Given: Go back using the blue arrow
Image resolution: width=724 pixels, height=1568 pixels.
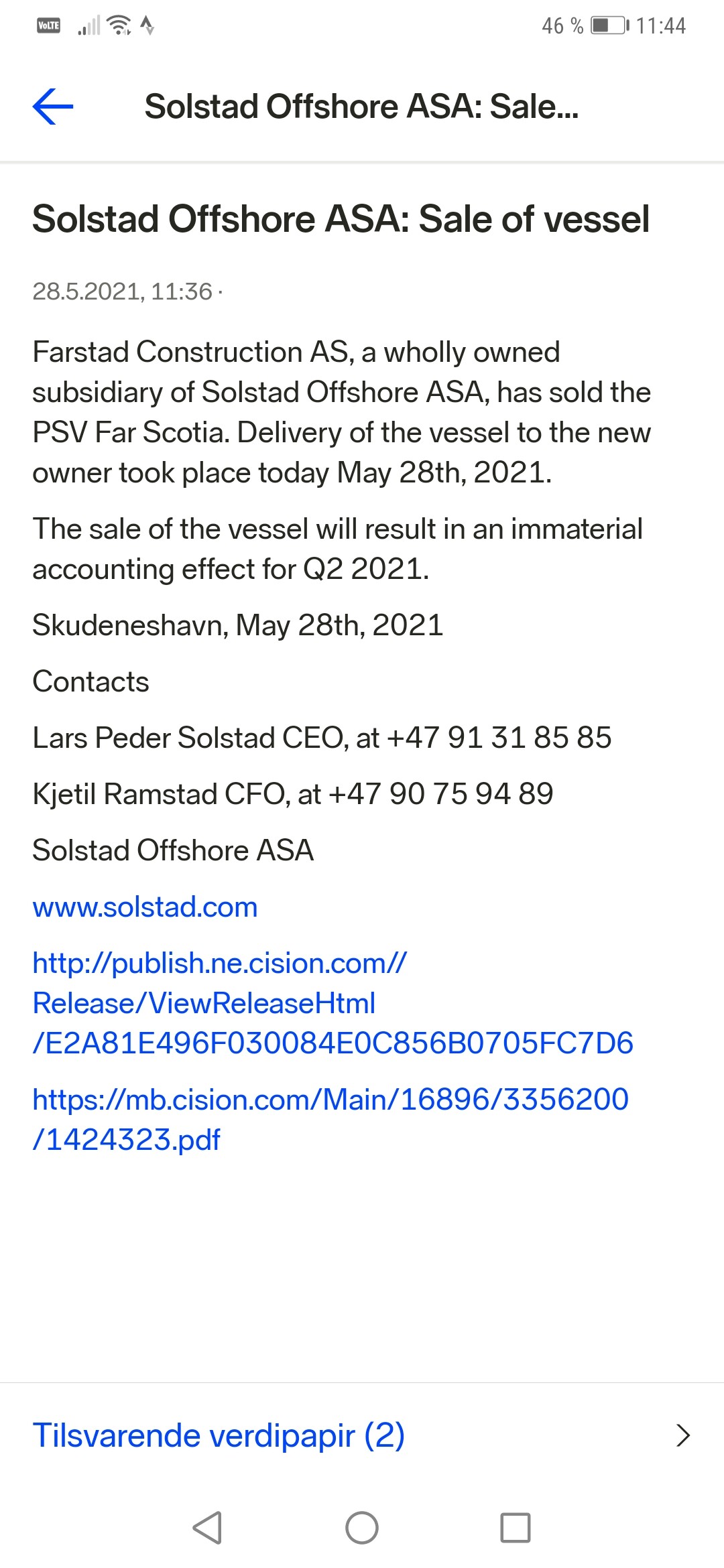Looking at the screenshot, I should (53, 107).
